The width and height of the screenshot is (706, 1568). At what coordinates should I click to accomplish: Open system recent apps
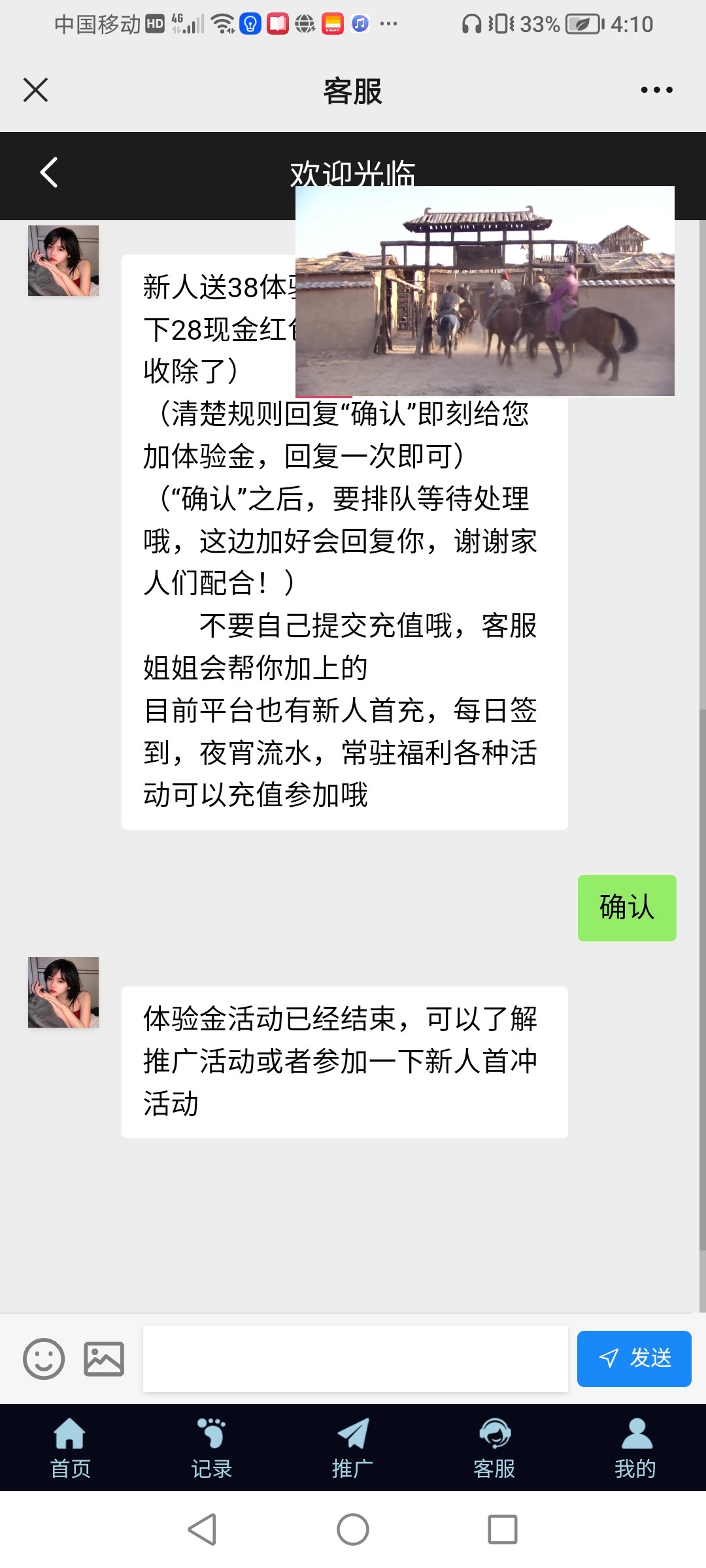pyautogui.click(x=503, y=1529)
